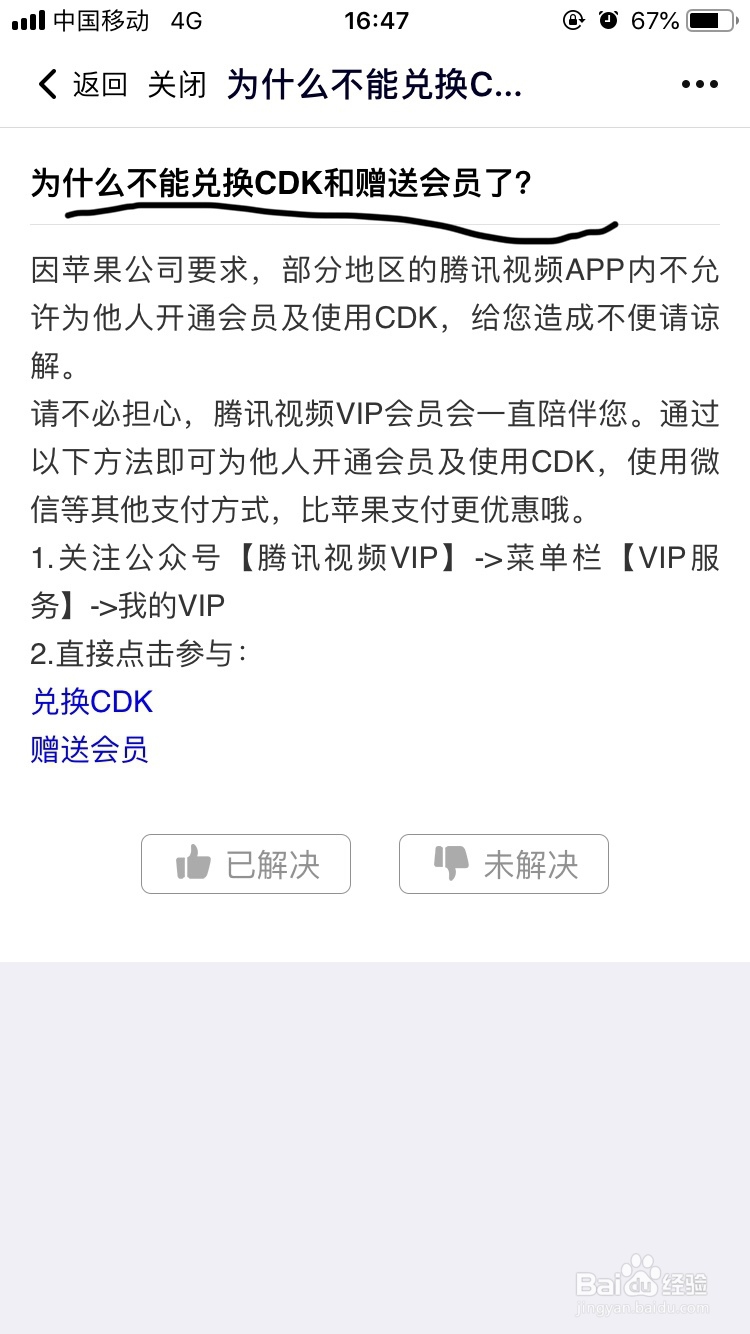Viewport: 750px width, 1334px height.
Task: Tap the 4G network label
Action: (185, 18)
